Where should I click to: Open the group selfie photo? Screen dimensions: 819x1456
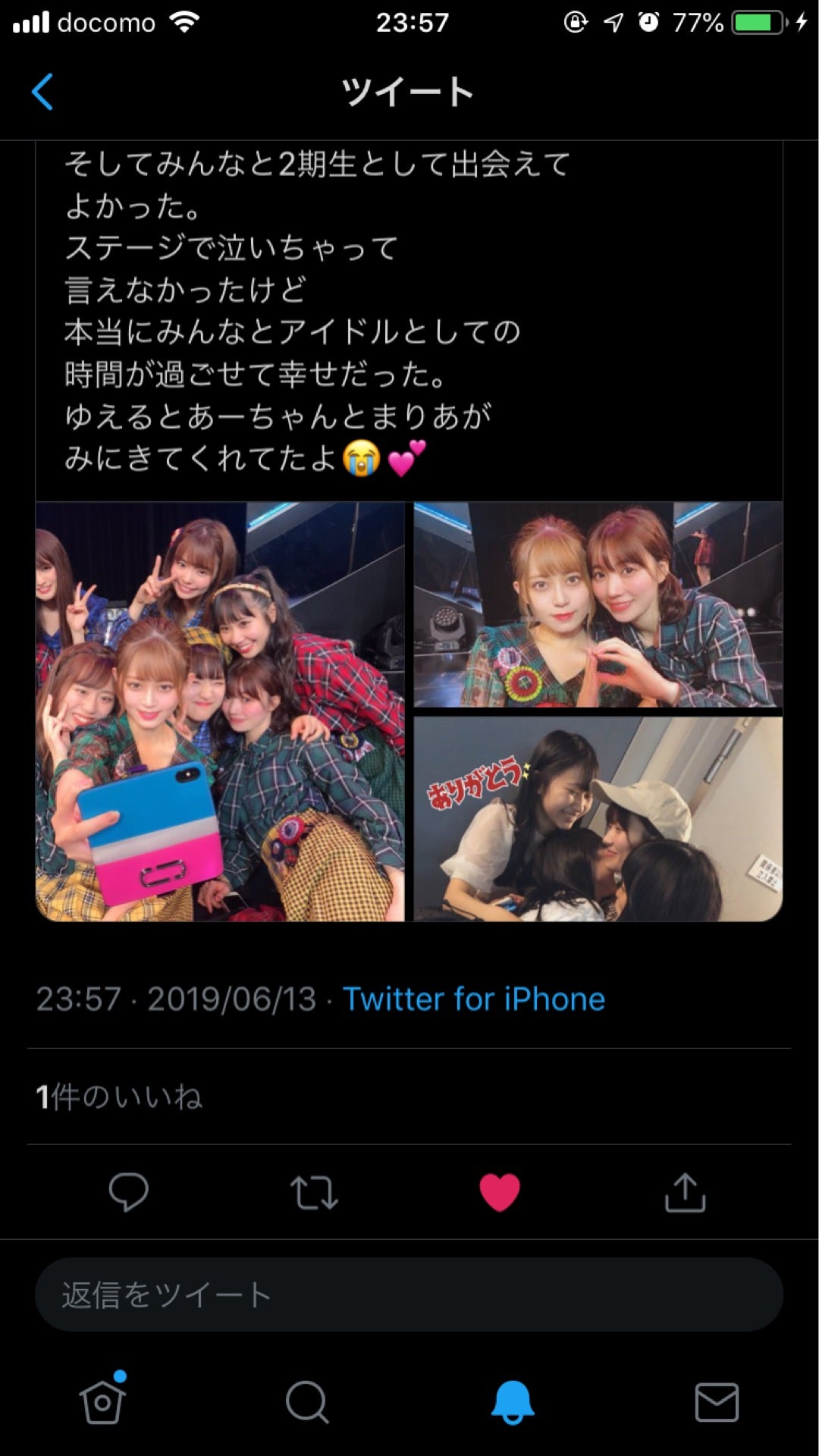[x=220, y=711]
